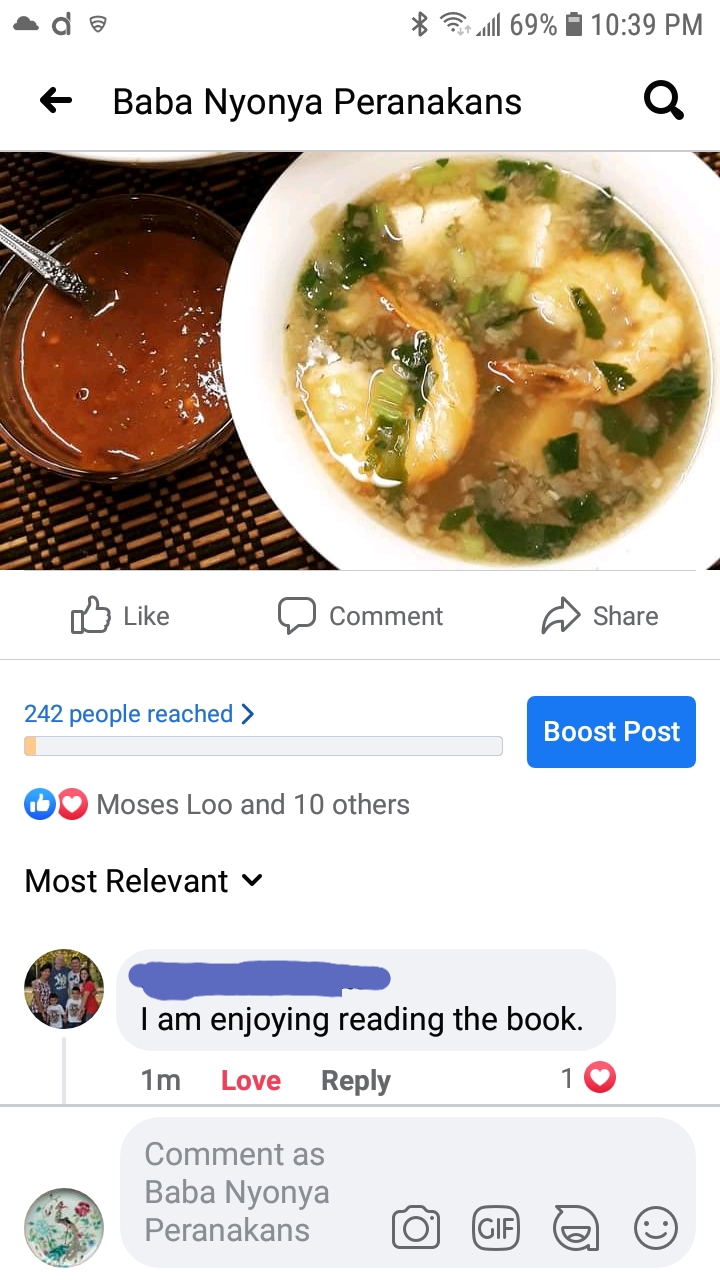Expand the Most Relevant comment sorting dropdown

click(143, 881)
